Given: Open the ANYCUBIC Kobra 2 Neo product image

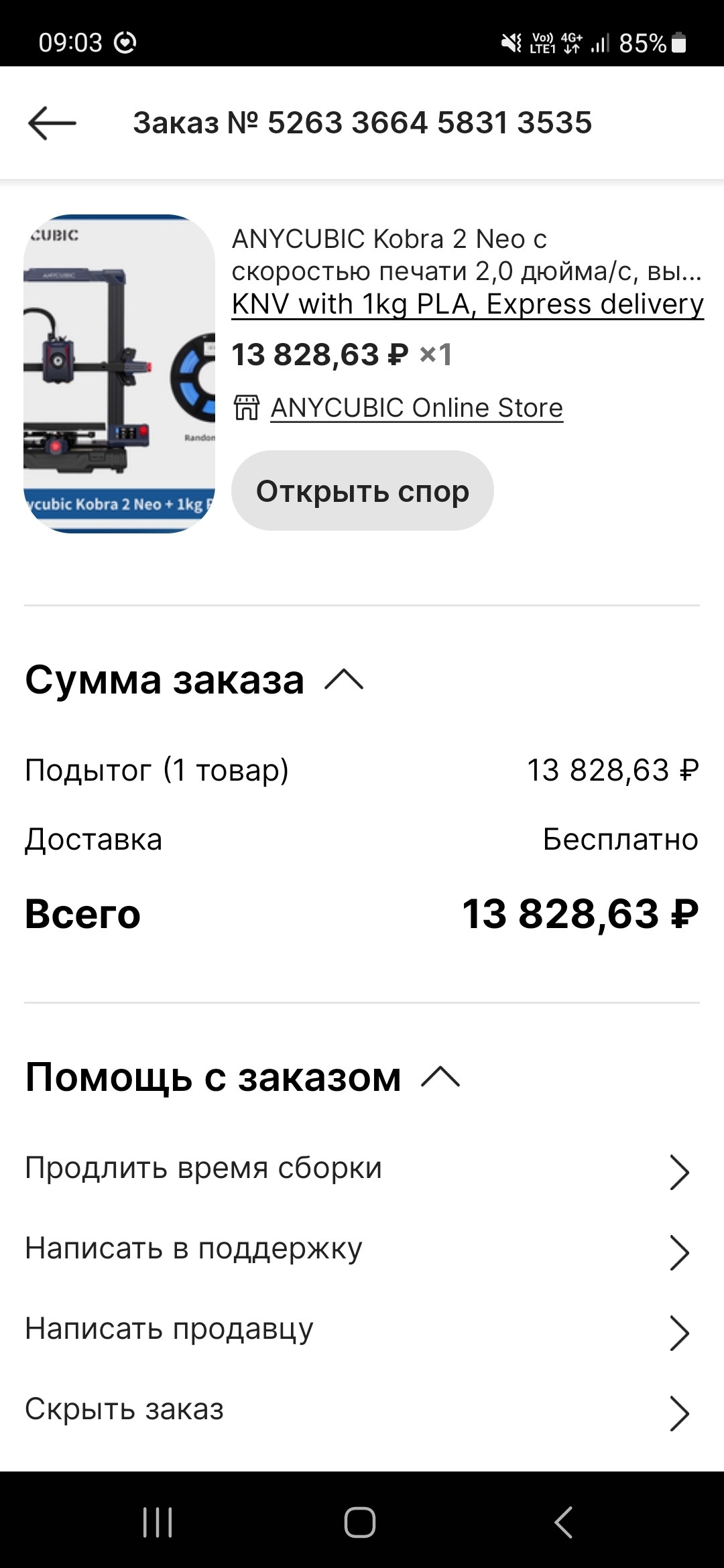Looking at the screenshot, I should click(119, 374).
